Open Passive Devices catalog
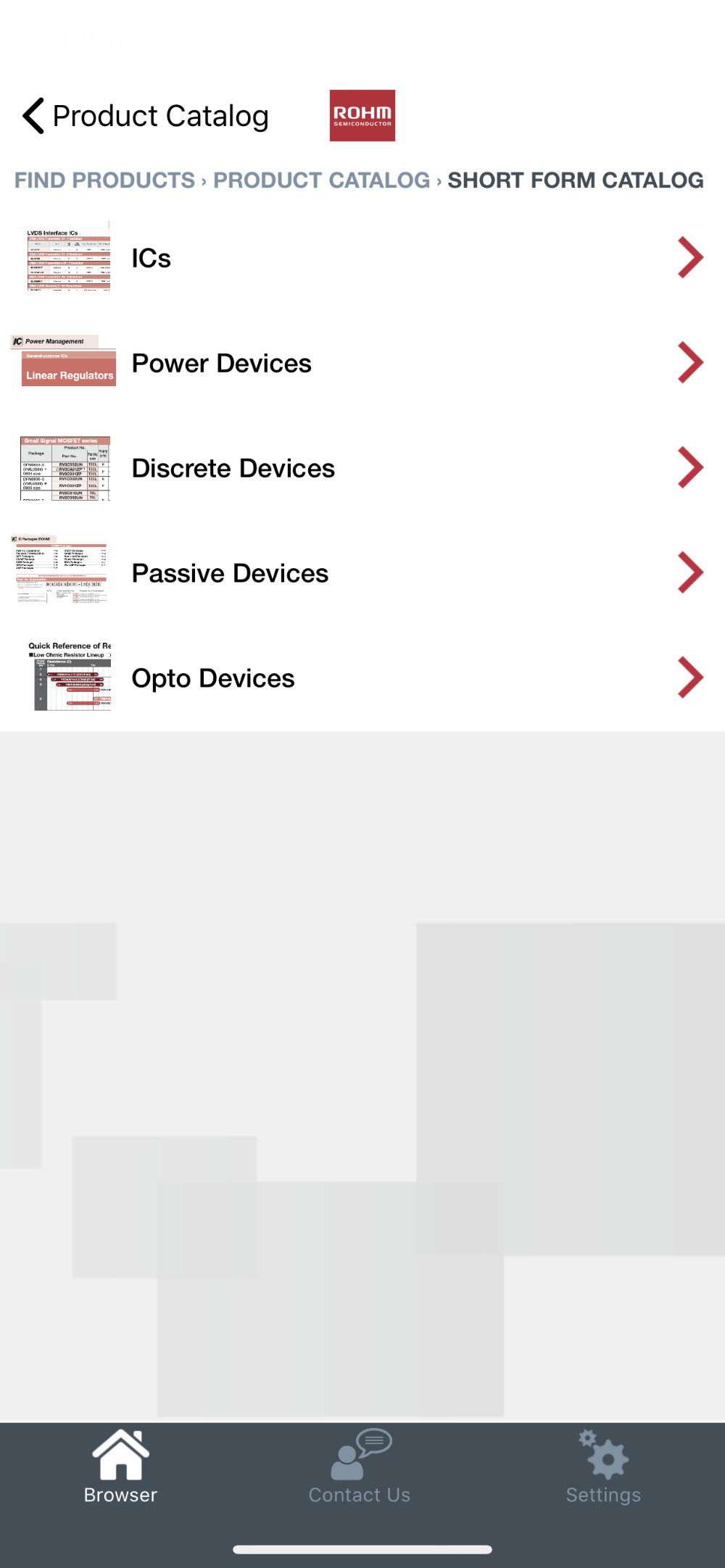Viewport: 725px width, 1568px height. (x=362, y=573)
